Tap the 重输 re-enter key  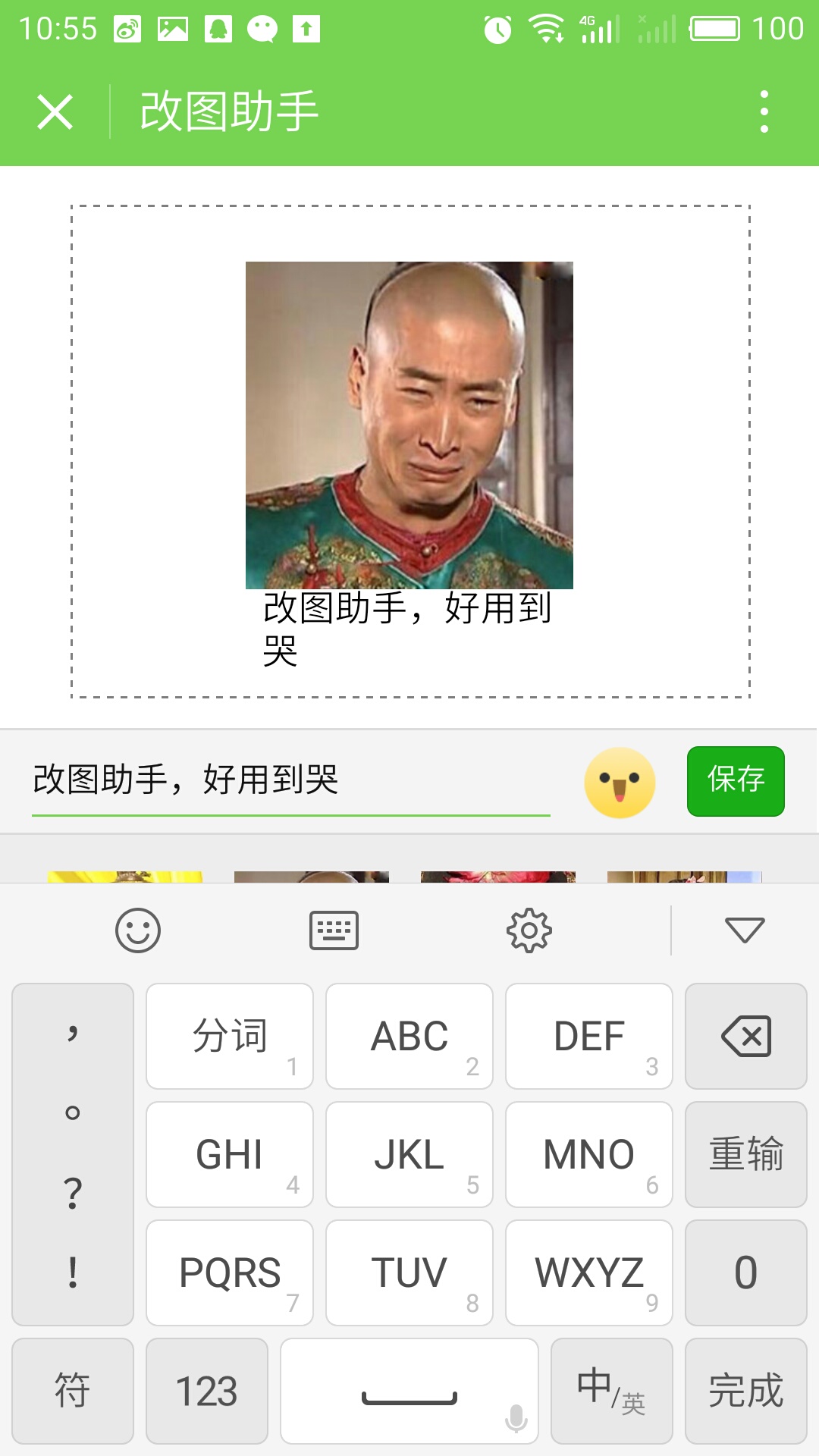coord(745,1154)
